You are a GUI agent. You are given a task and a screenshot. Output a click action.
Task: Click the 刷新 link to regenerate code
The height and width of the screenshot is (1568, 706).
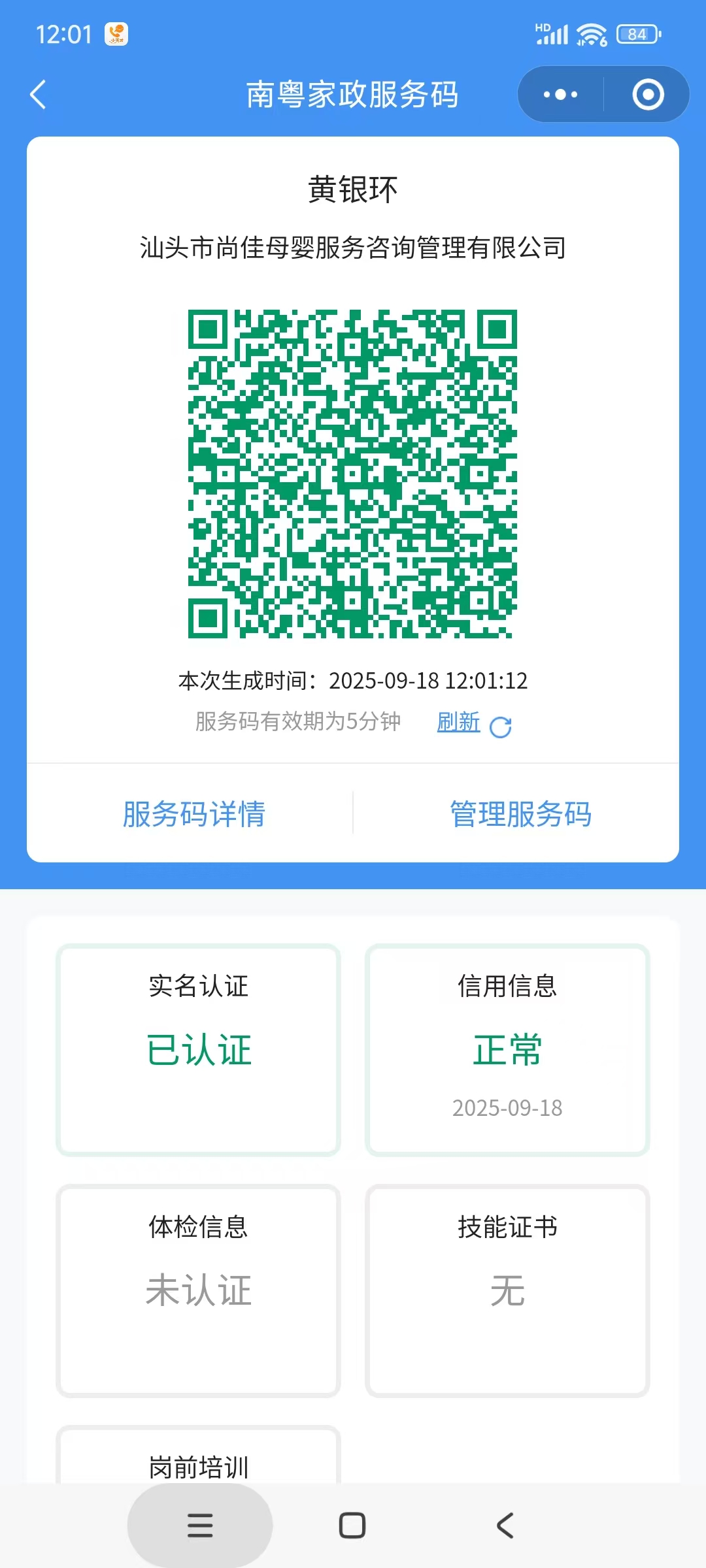click(459, 723)
